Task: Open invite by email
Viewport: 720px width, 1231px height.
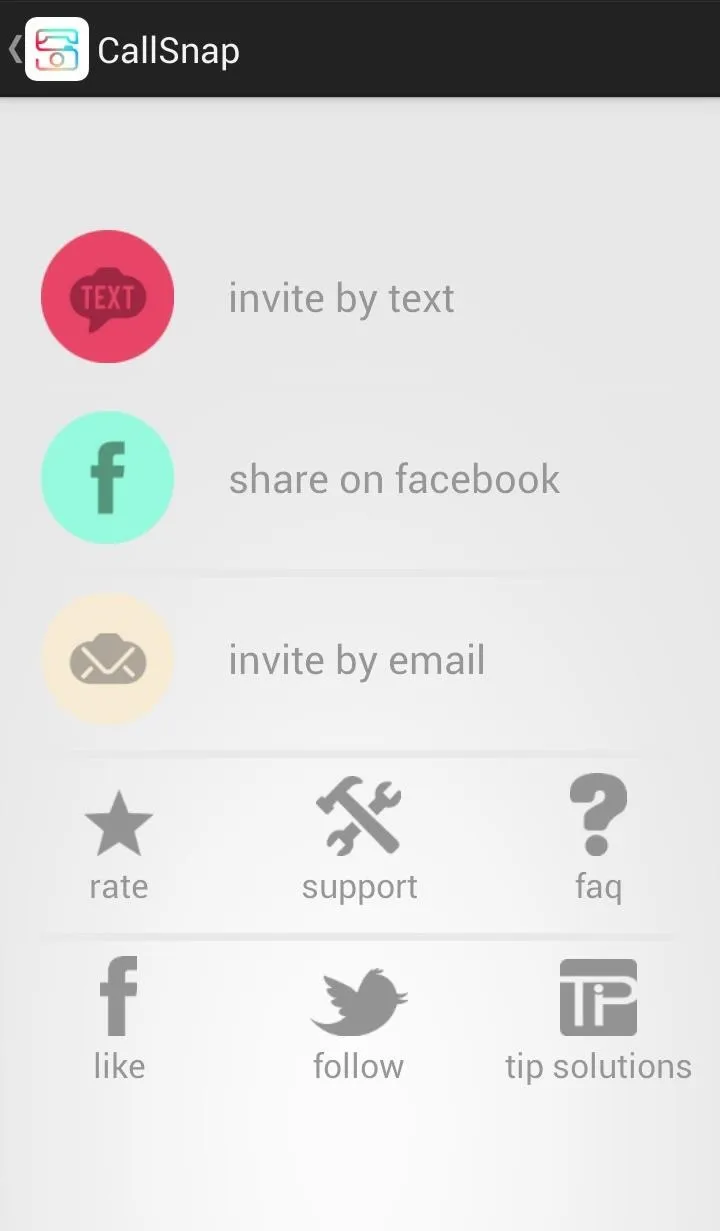Action: click(x=360, y=660)
